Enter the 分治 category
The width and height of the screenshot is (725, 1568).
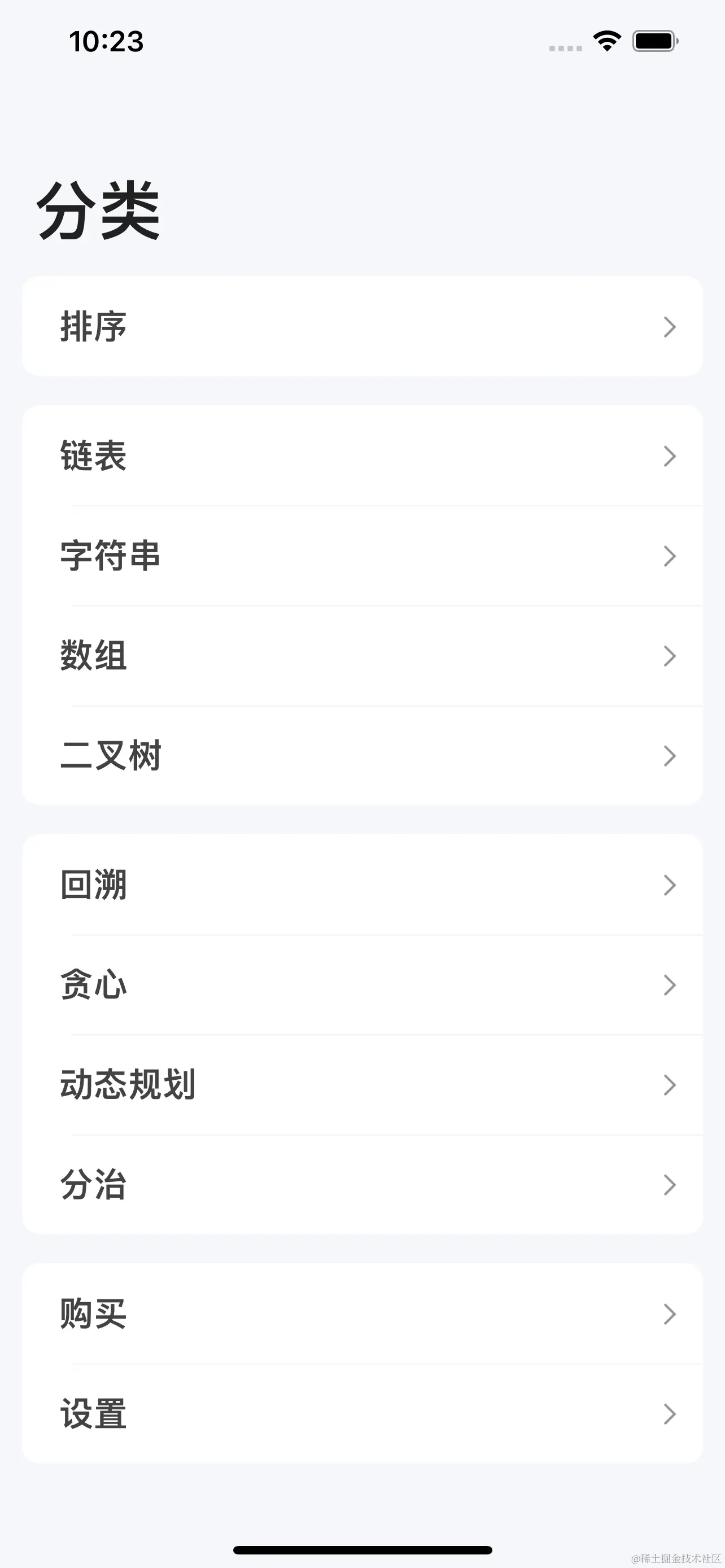coord(362,1185)
